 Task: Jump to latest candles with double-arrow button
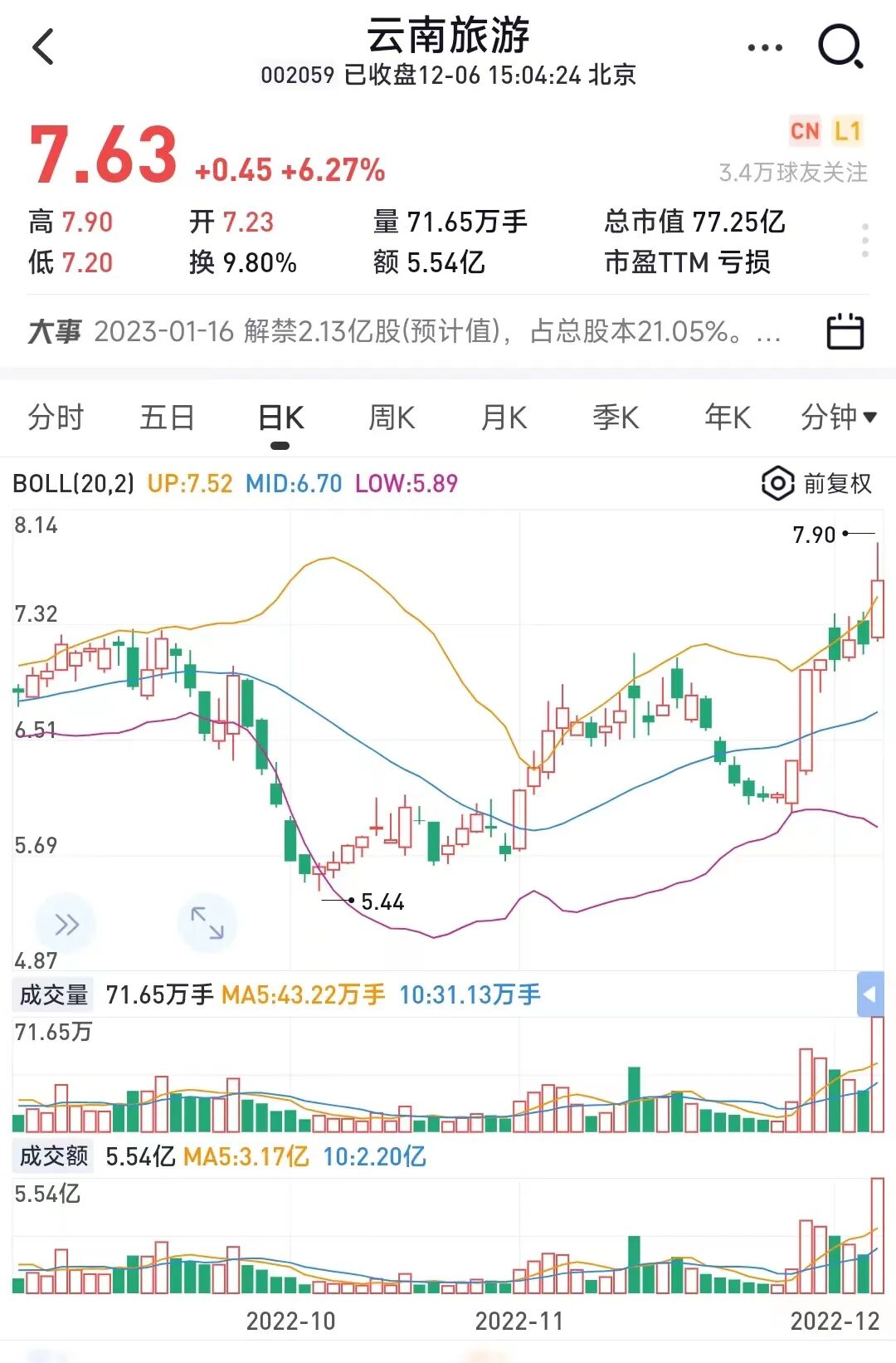pos(66,924)
